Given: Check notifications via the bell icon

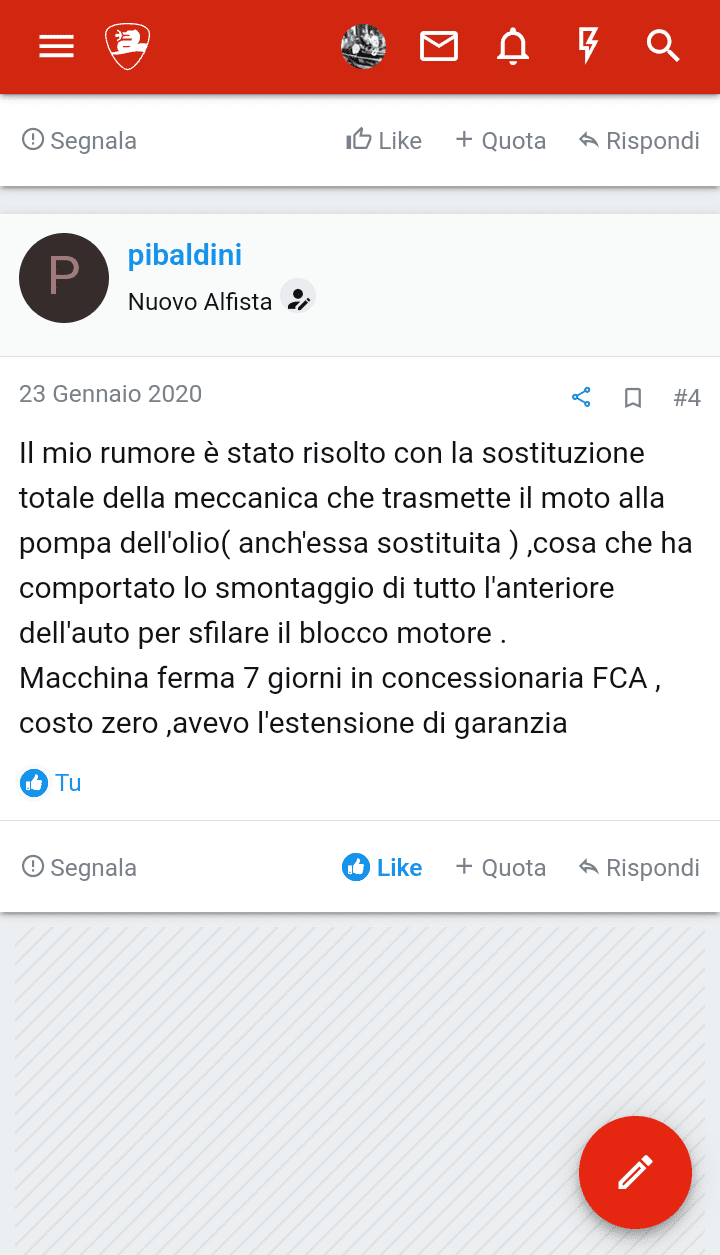Looking at the screenshot, I should (513, 46).
